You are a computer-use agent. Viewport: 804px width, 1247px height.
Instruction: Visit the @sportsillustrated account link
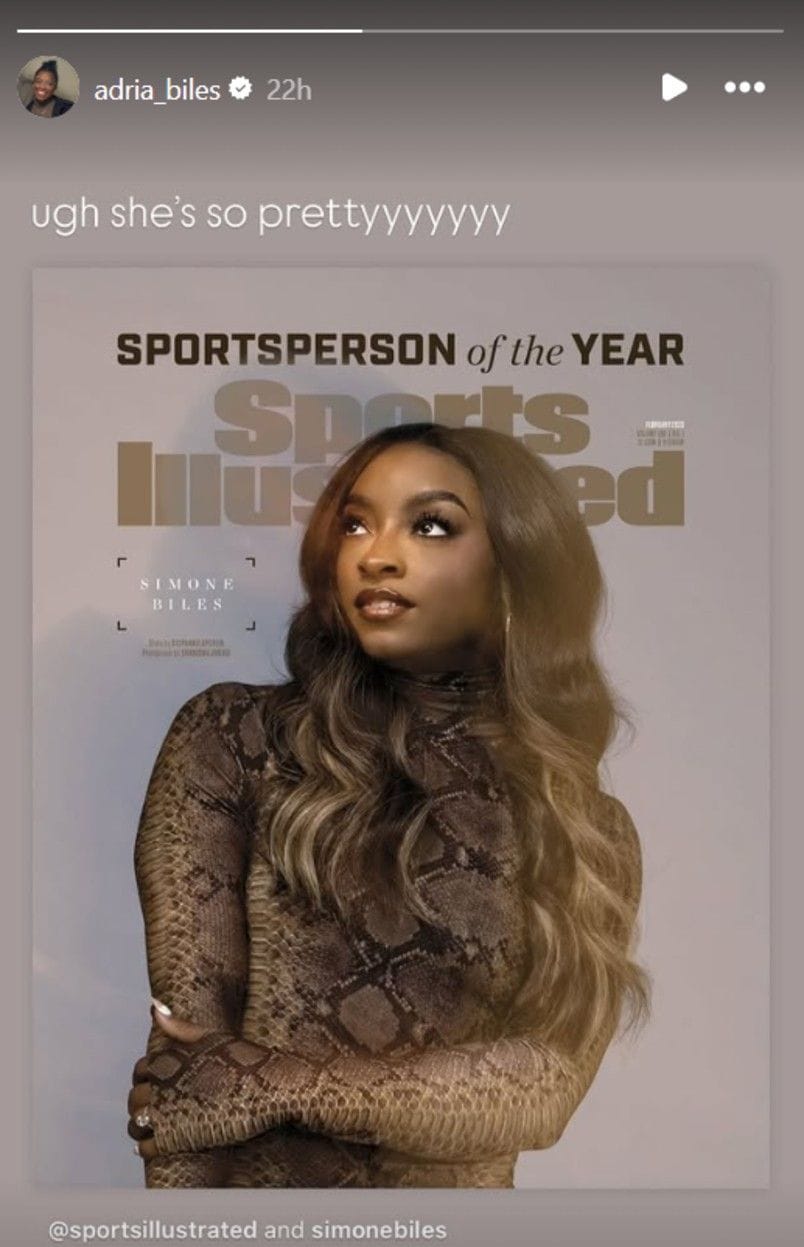point(153,1229)
